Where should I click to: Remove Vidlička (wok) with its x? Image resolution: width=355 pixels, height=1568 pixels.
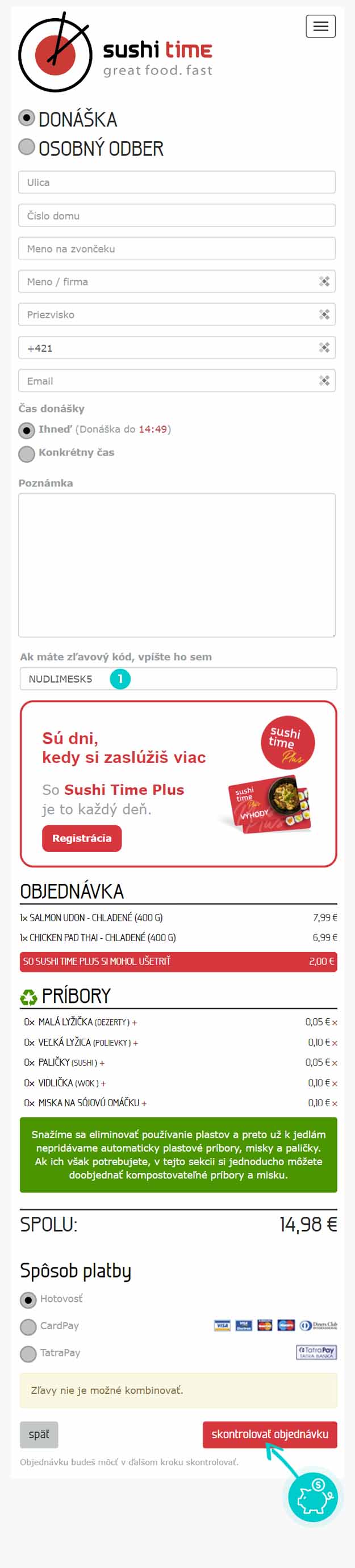point(335,1084)
